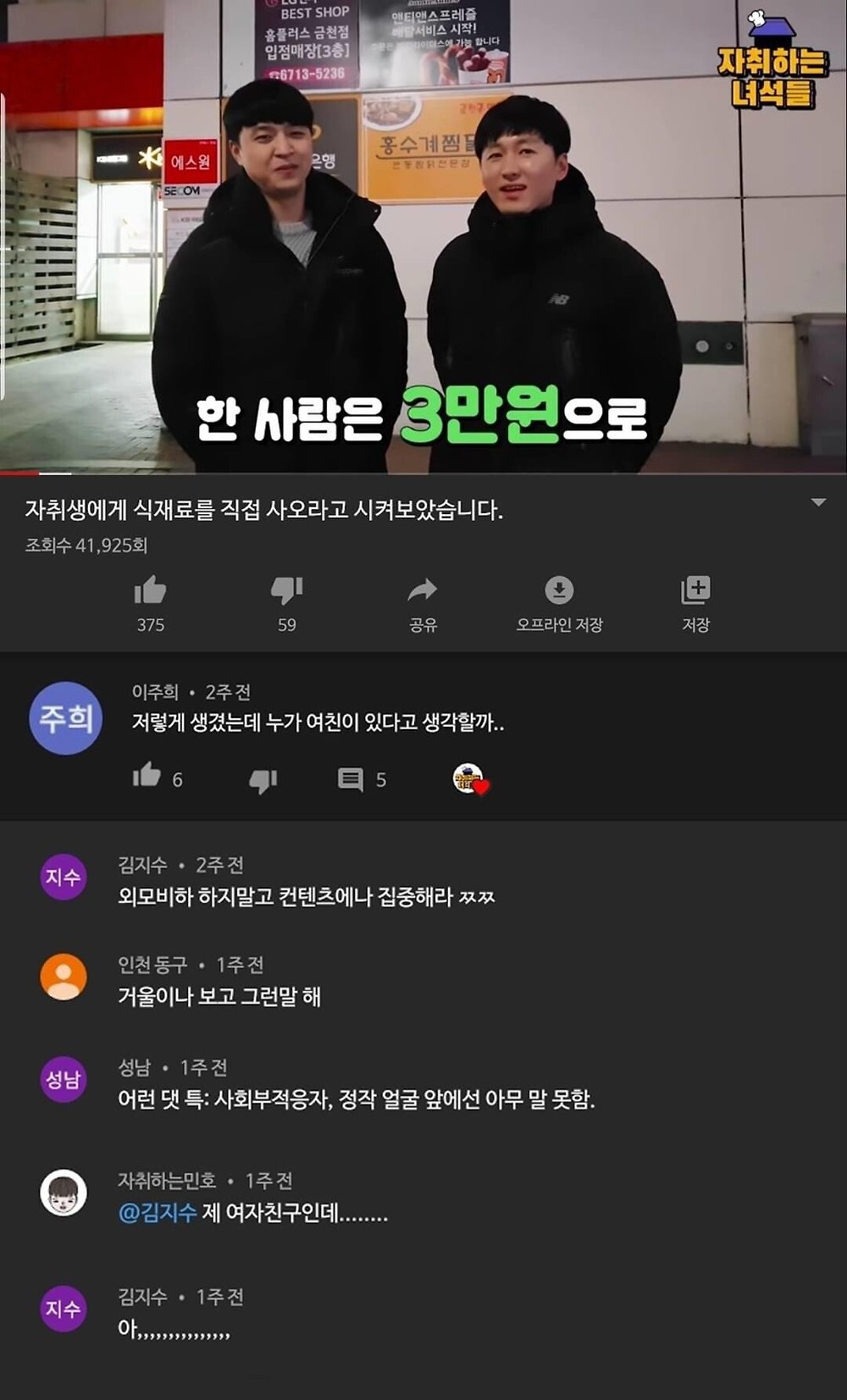Expand the video description arrow
Image resolution: width=847 pixels, height=1400 pixels.
click(x=818, y=502)
